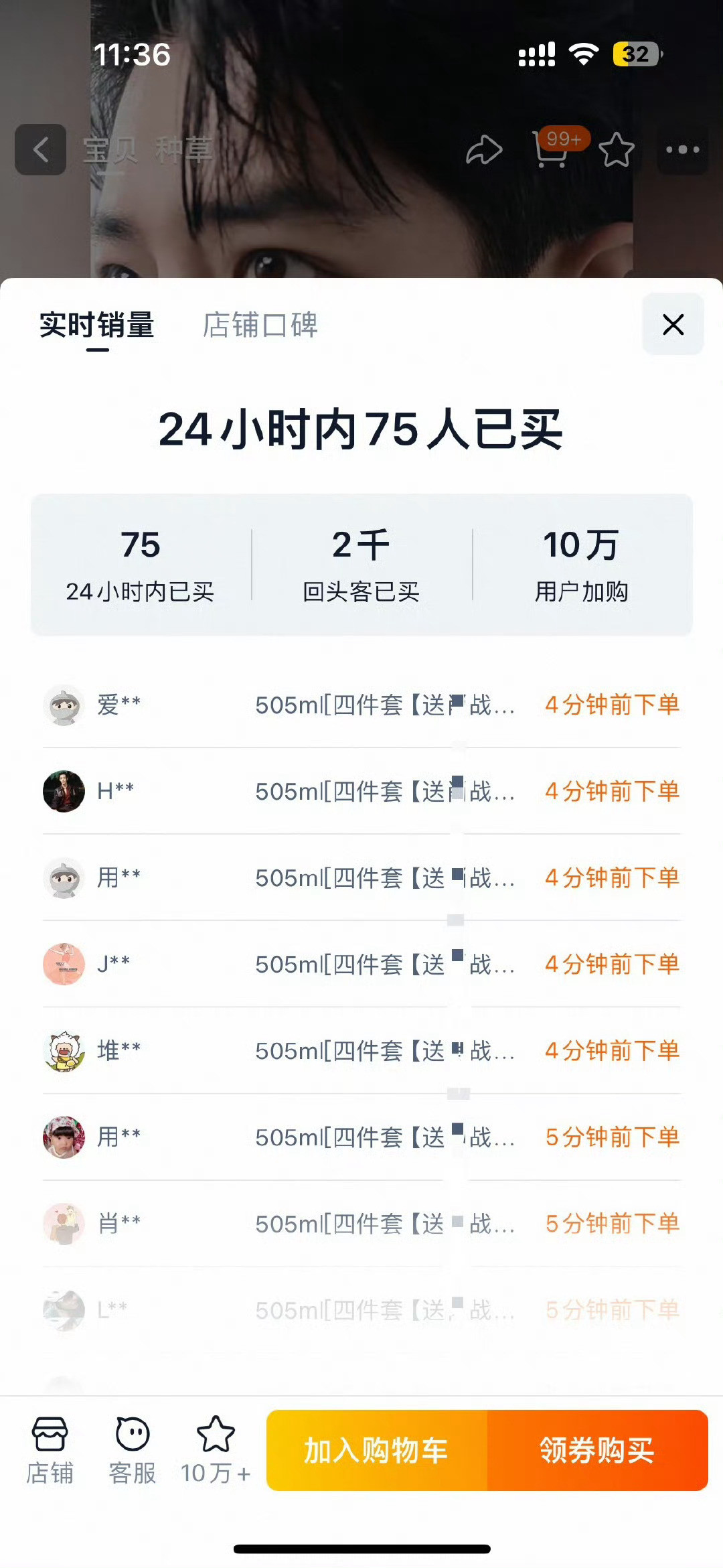Screen dimensions: 723x1568
Task: Tap the share arrow icon
Action: (483, 150)
